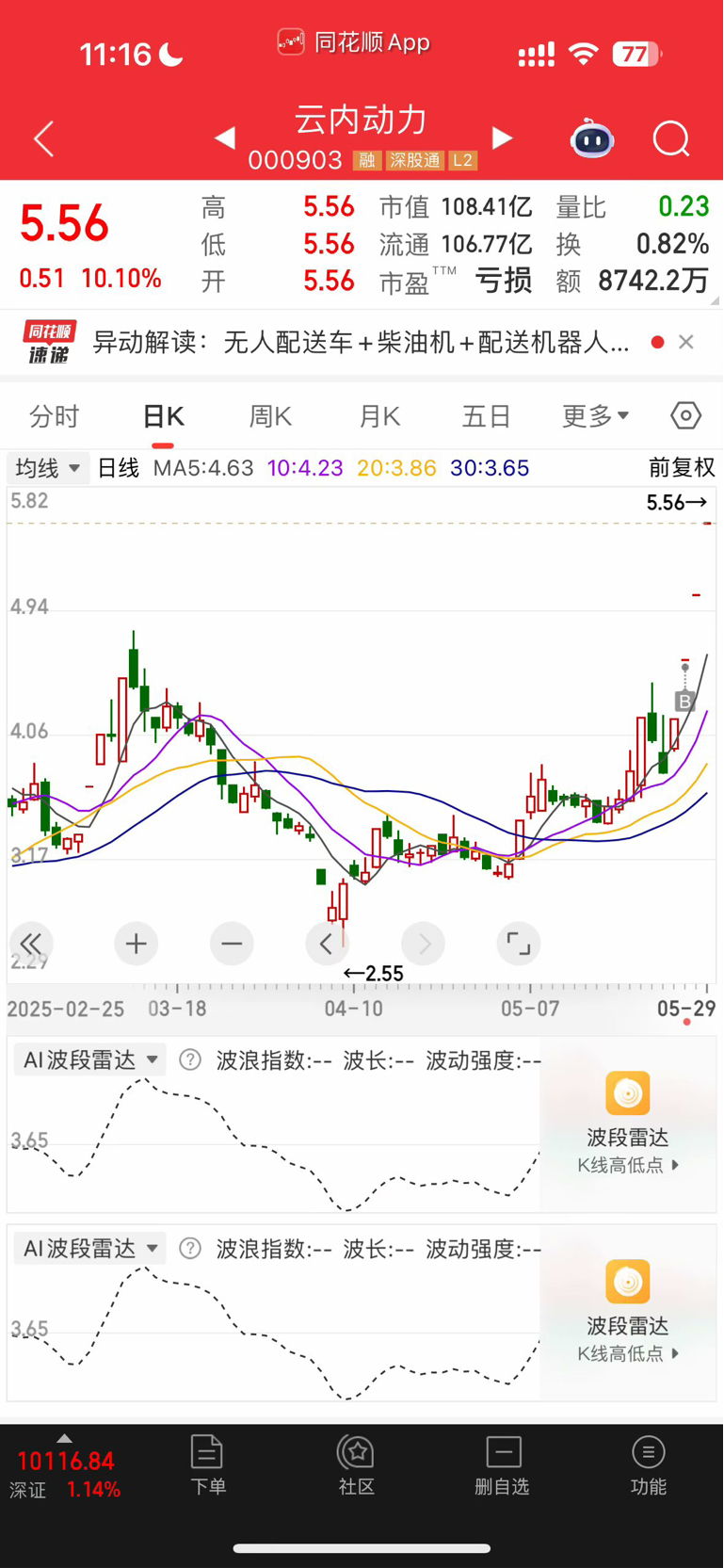Dismiss the 异动解读 banner
724x1568 pixels.
686,342
